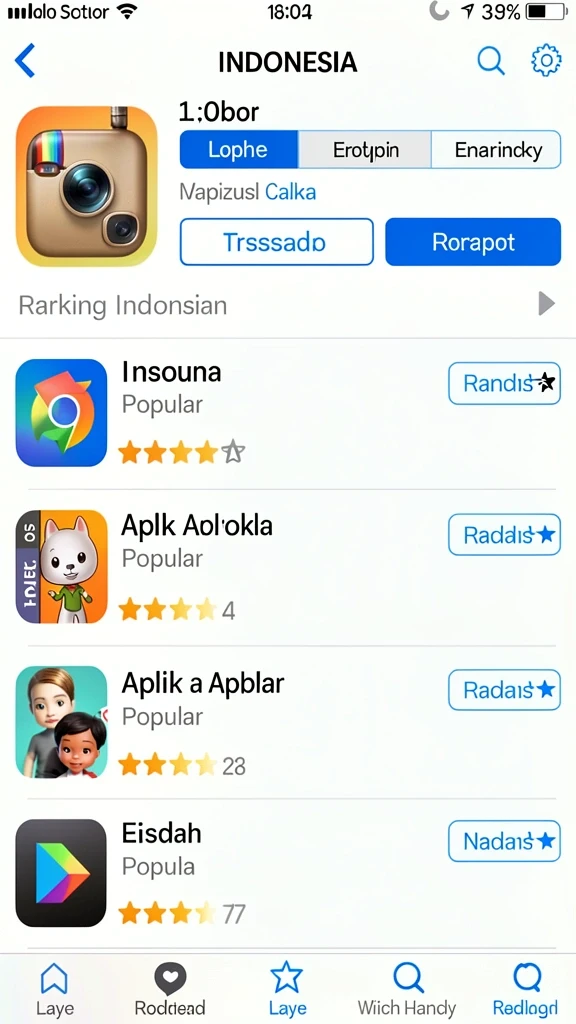This screenshot has width=576, height=1024.
Task: Tap the Trssadp button
Action: pyautogui.click(x=277, y=242)
